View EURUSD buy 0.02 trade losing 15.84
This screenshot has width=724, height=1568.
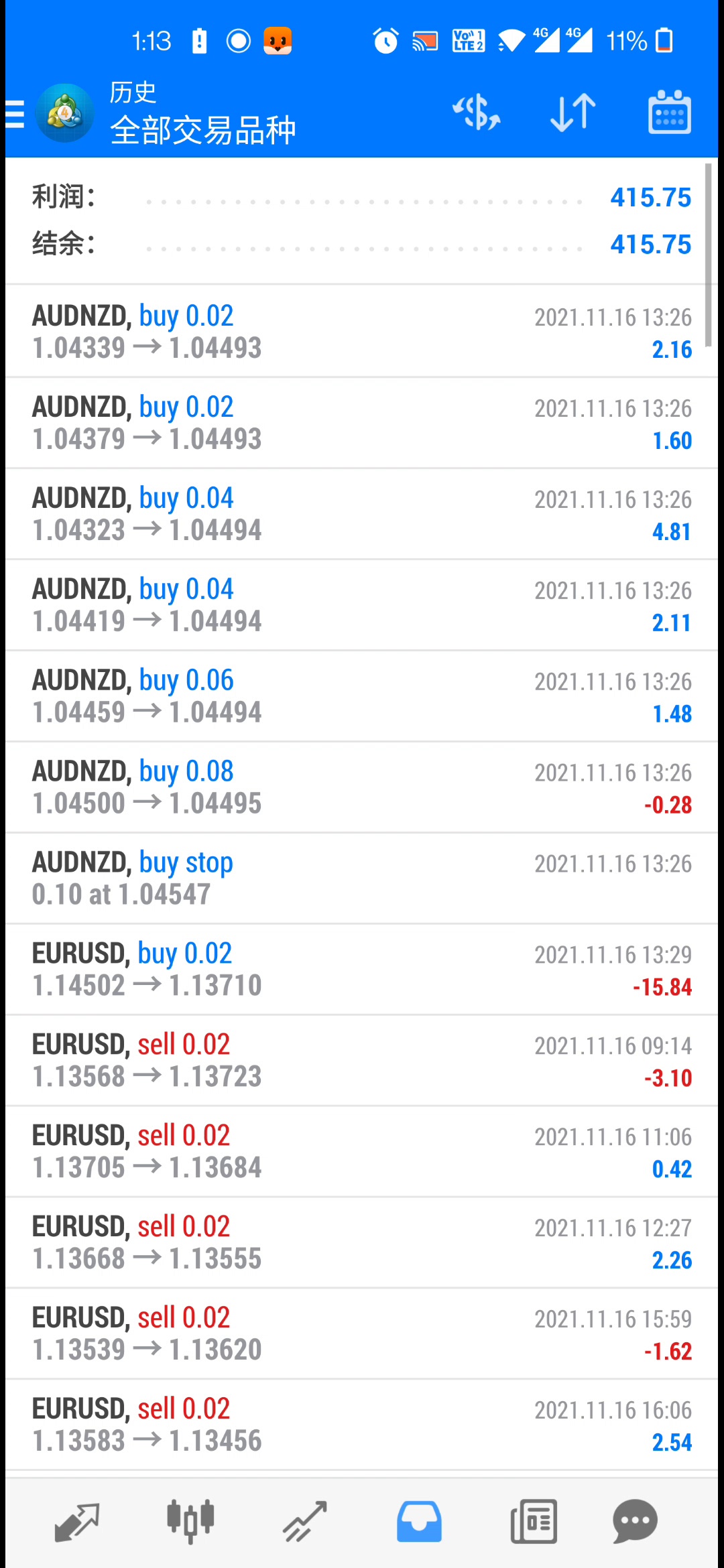coord(362,970)
